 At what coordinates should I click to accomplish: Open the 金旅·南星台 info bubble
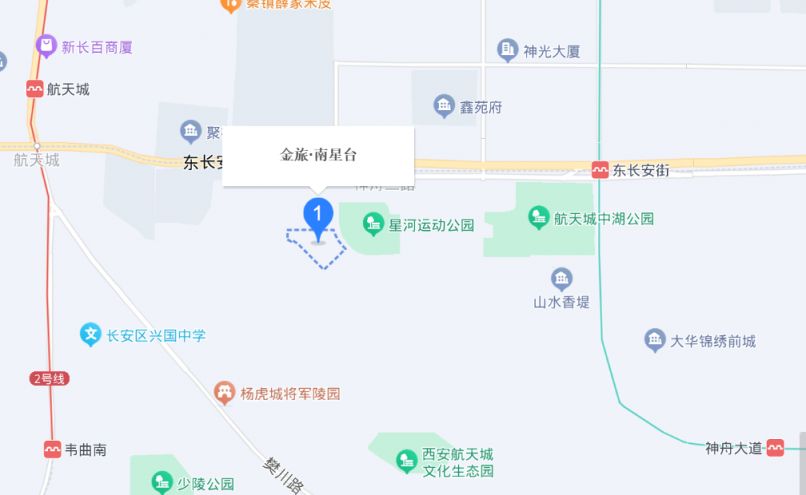click(318, 155)
